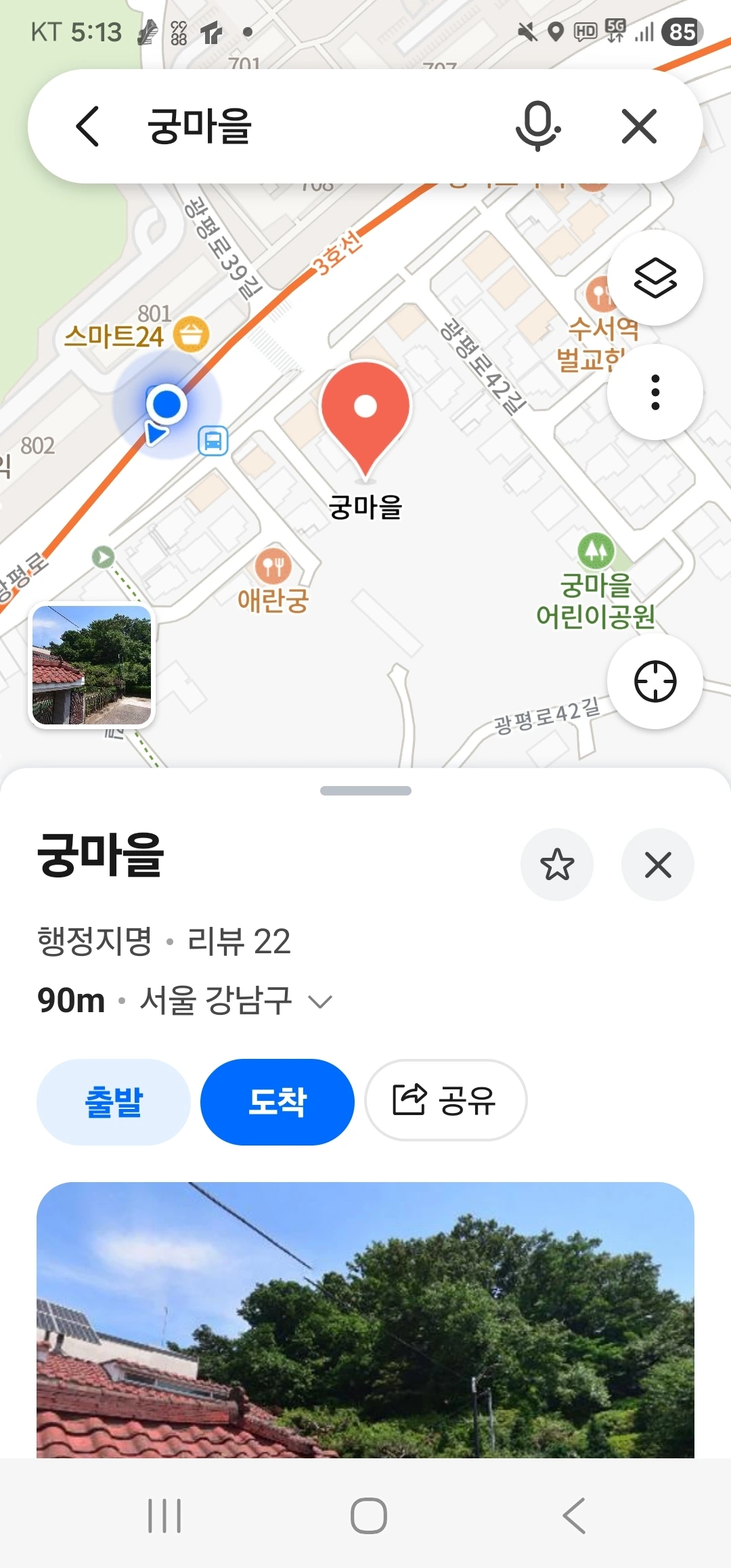The height and width of the screenshot is (1568, 731).
Task: Start a voice search with the microphone
Action: point(537,126)
